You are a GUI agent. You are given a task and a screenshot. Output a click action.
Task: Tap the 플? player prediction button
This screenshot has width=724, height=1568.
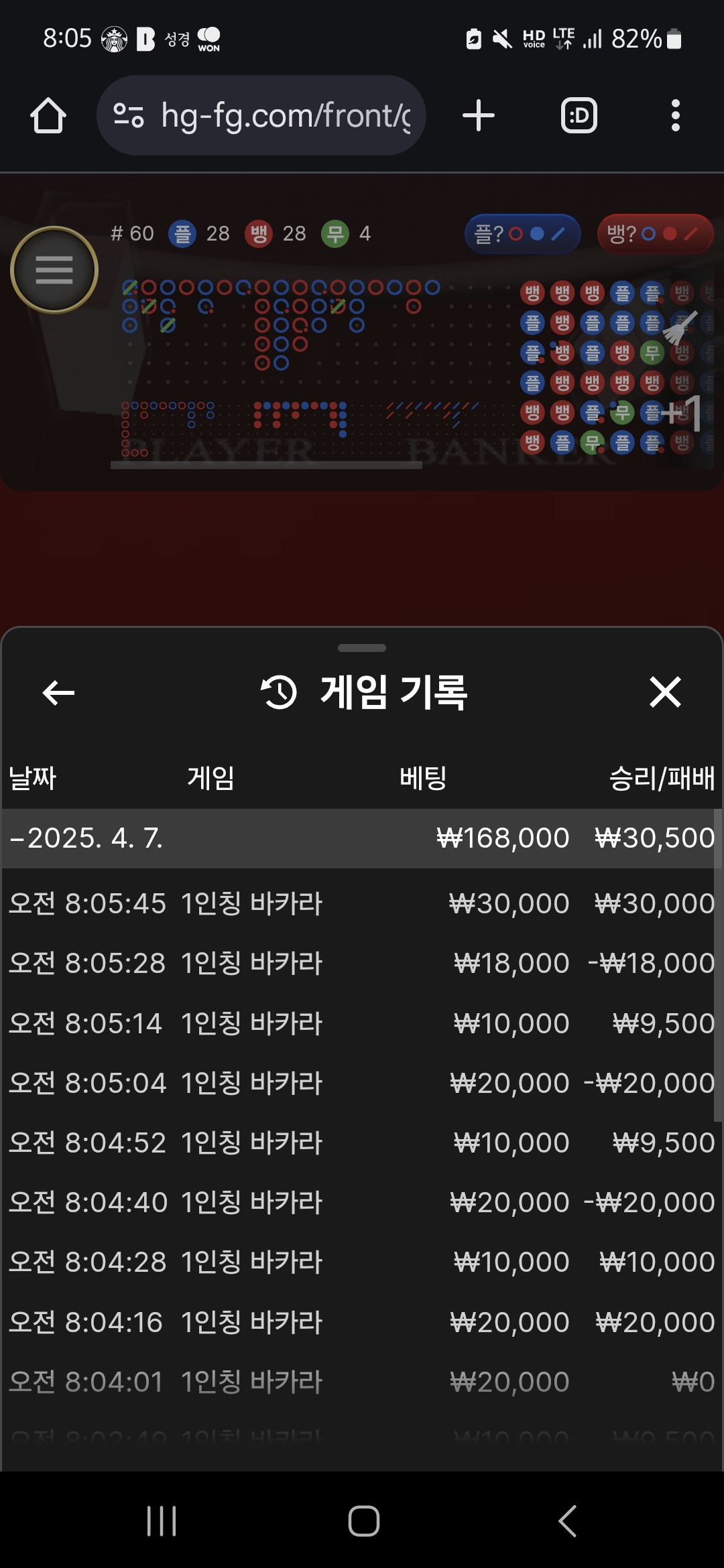522,234
